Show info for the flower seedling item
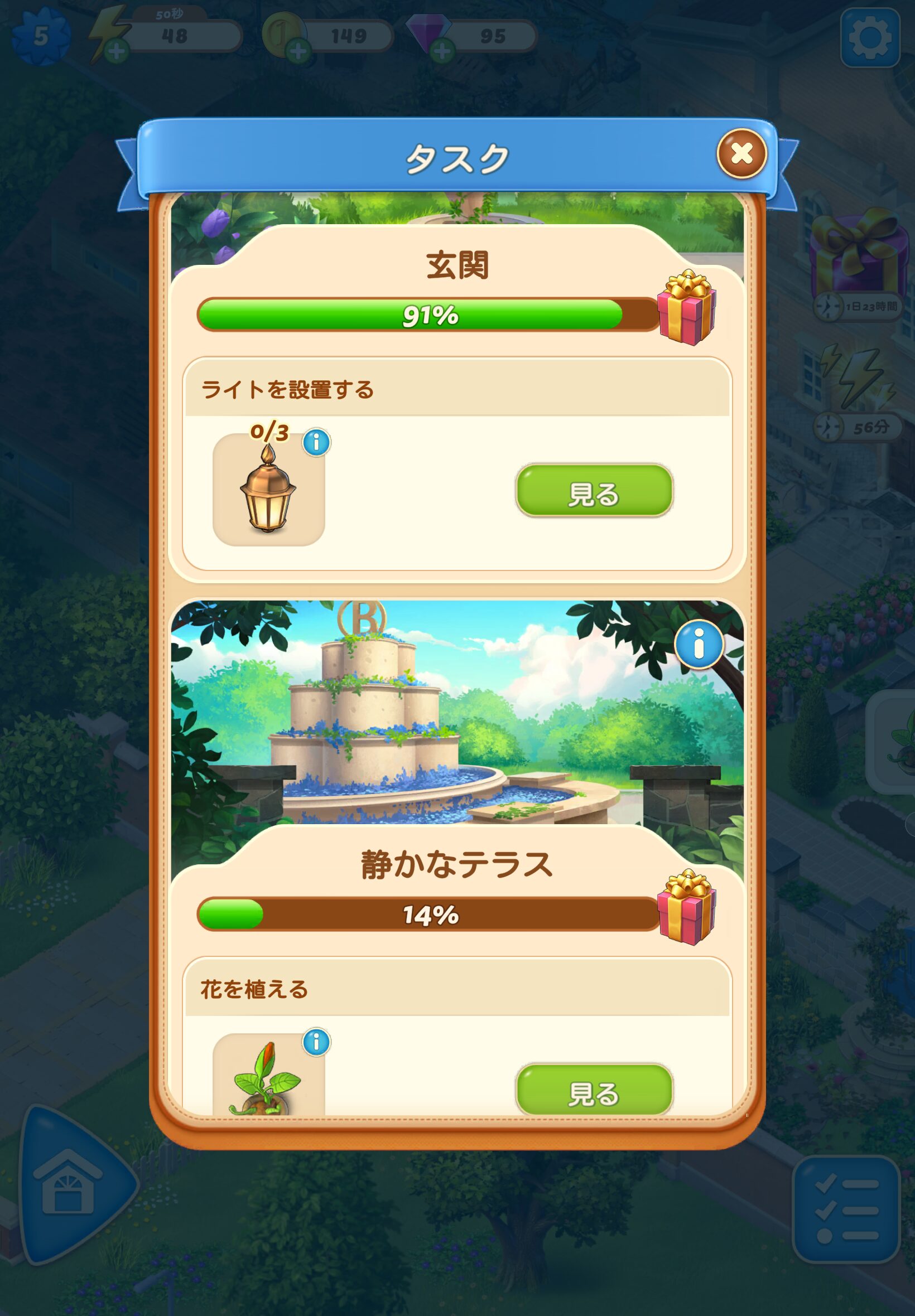This screenshot has height=1316, width=915. [316, 1042]
